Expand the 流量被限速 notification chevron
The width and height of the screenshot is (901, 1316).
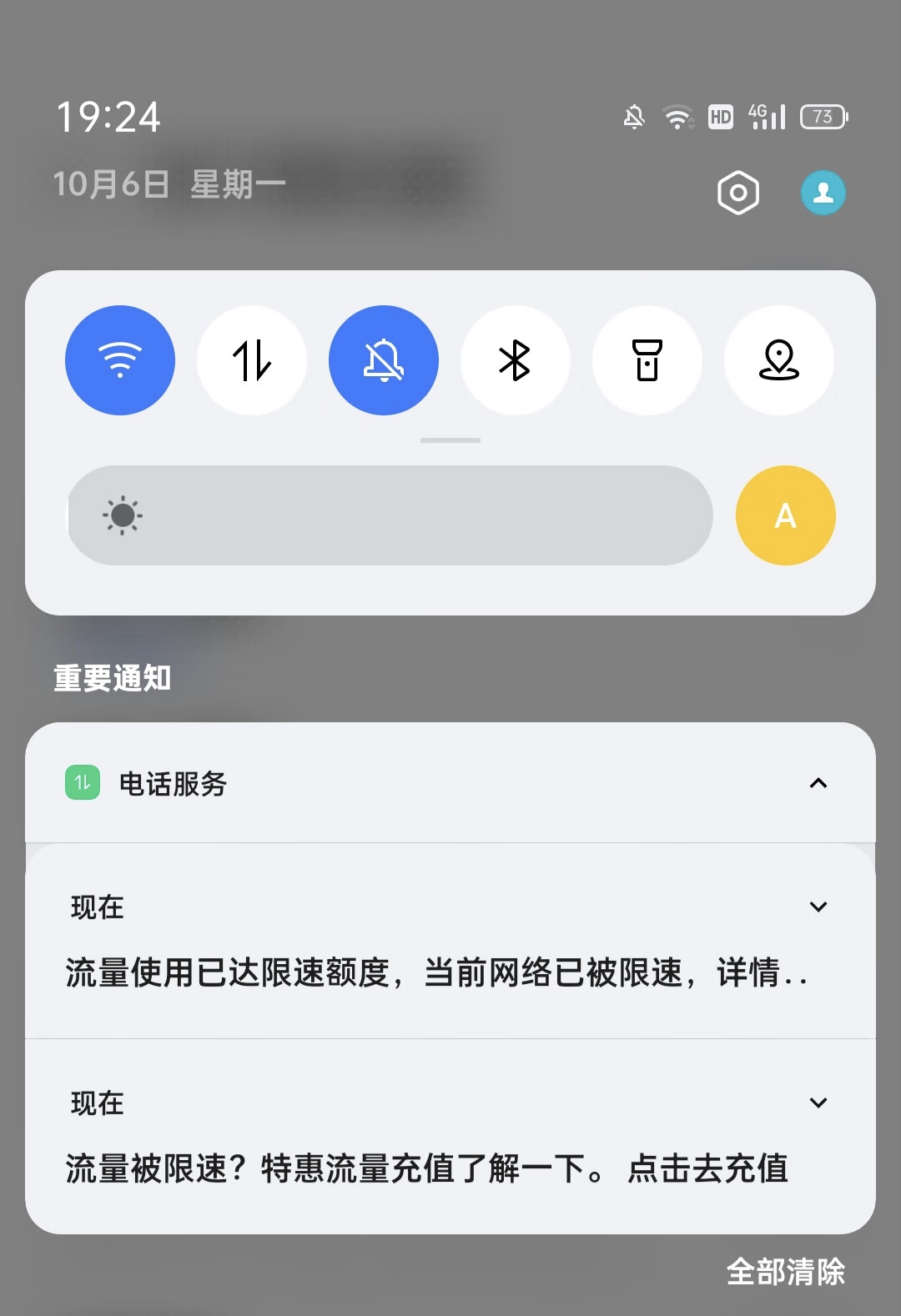(818, 1103)
